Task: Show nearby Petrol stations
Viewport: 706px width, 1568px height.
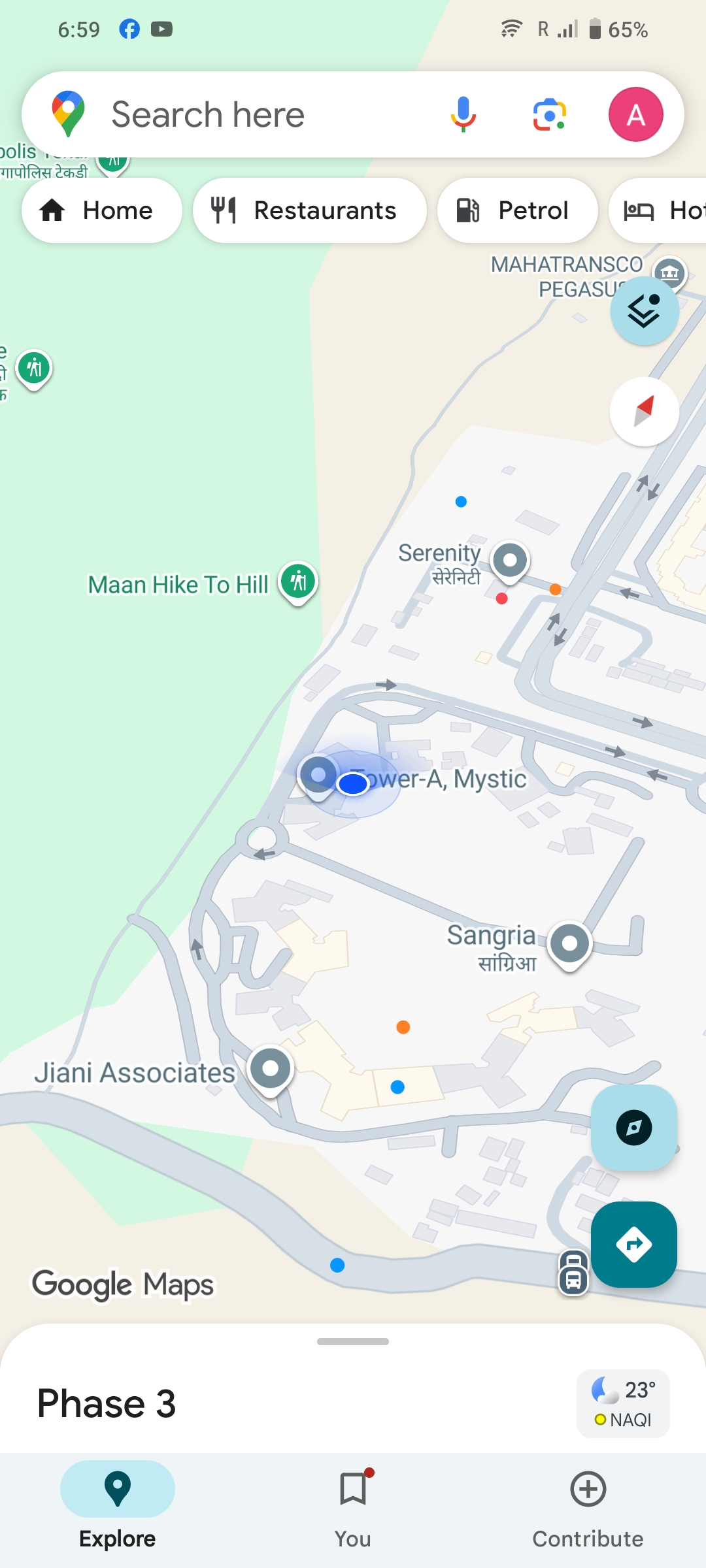Action: tap(517, 210)
